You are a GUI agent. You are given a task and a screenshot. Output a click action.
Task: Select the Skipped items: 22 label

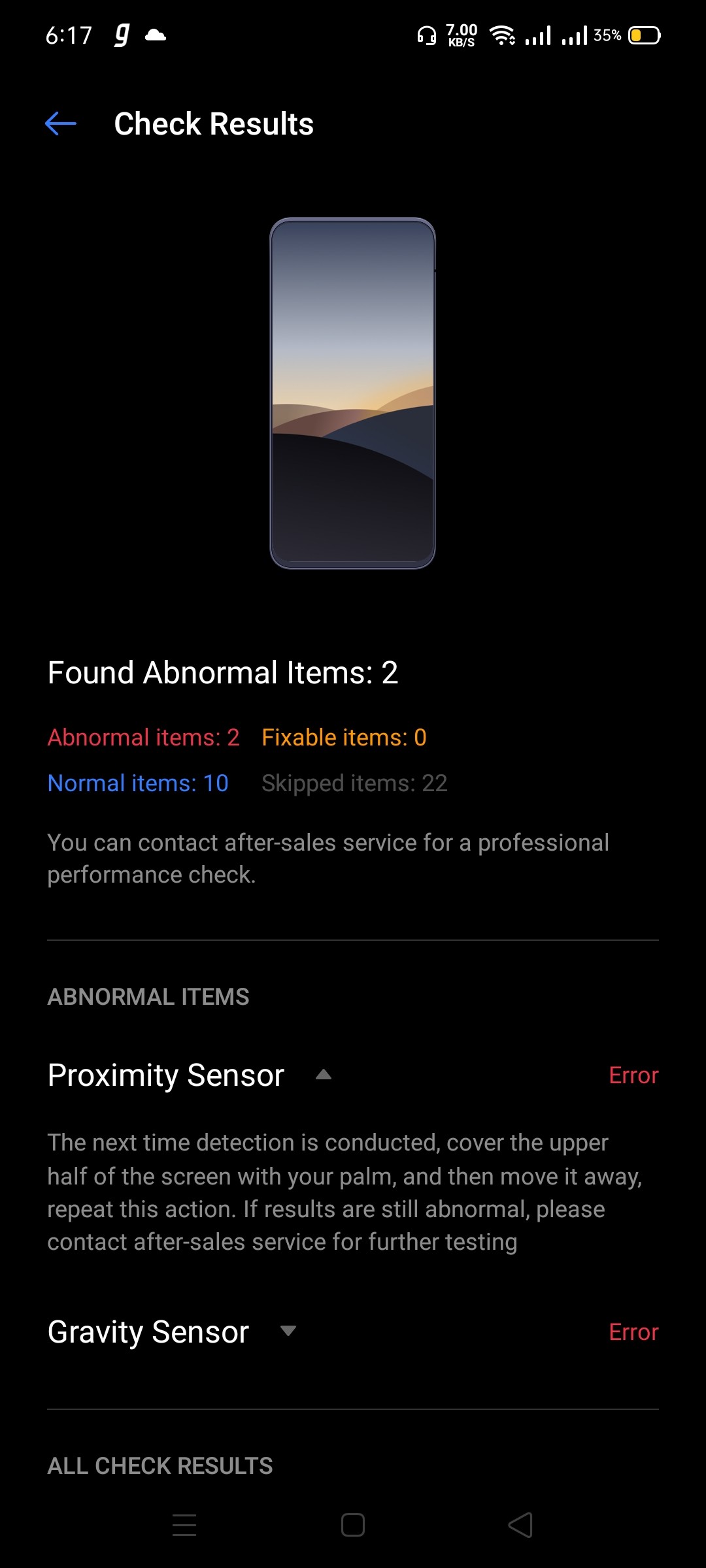click(x=353, y=783)
